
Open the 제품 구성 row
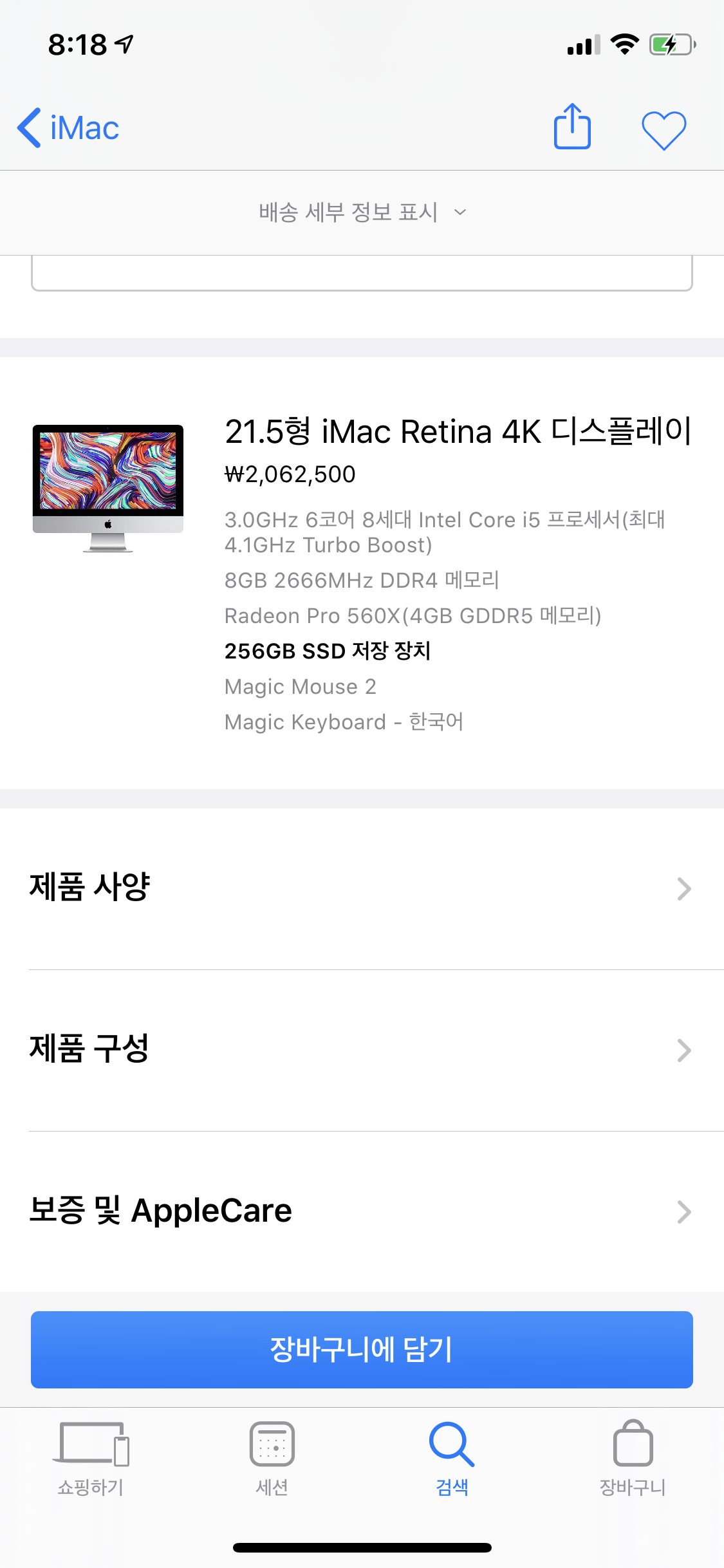pyautogui.click(x=362, y=1050)
